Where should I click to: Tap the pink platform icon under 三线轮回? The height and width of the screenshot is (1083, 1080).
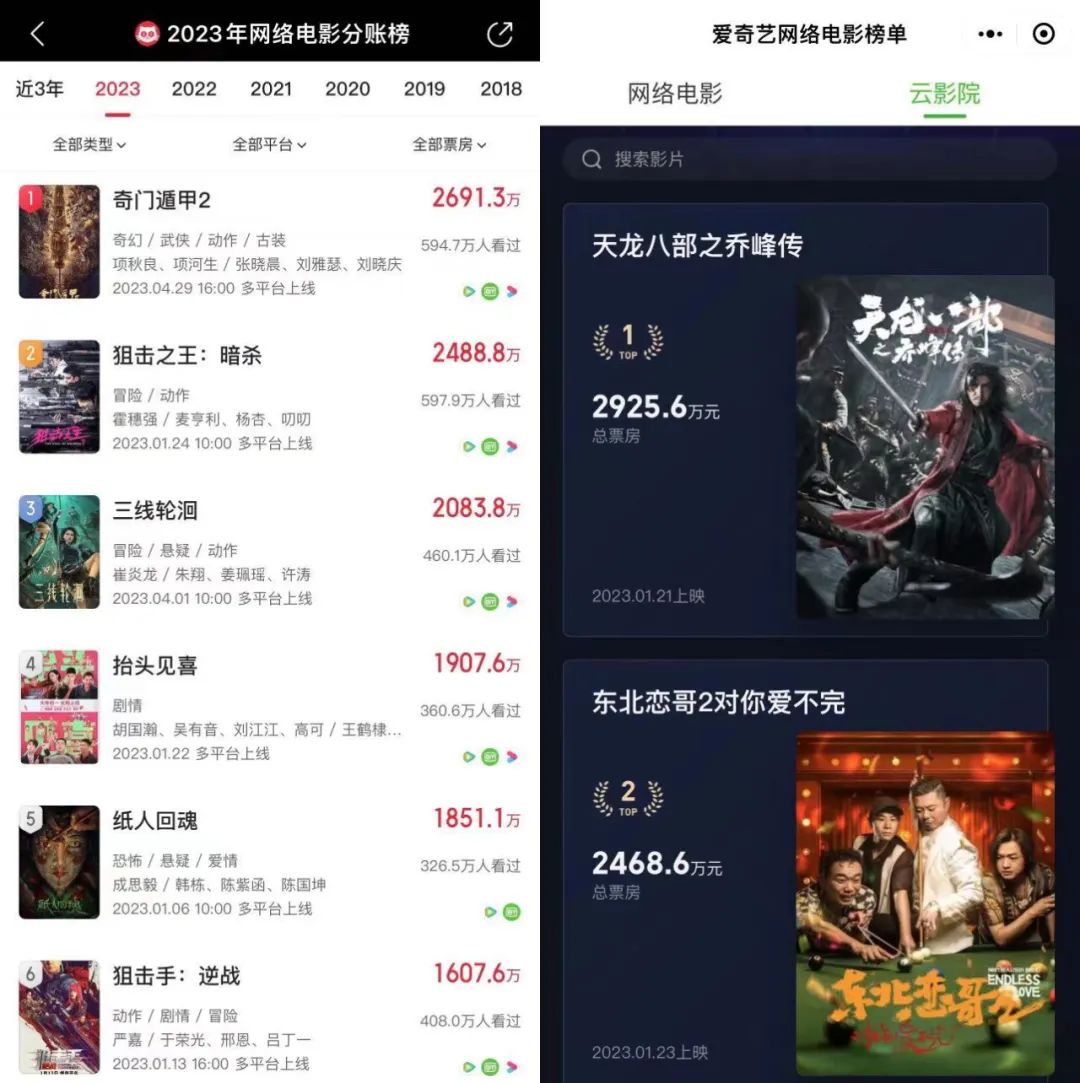tap(511, 602)
